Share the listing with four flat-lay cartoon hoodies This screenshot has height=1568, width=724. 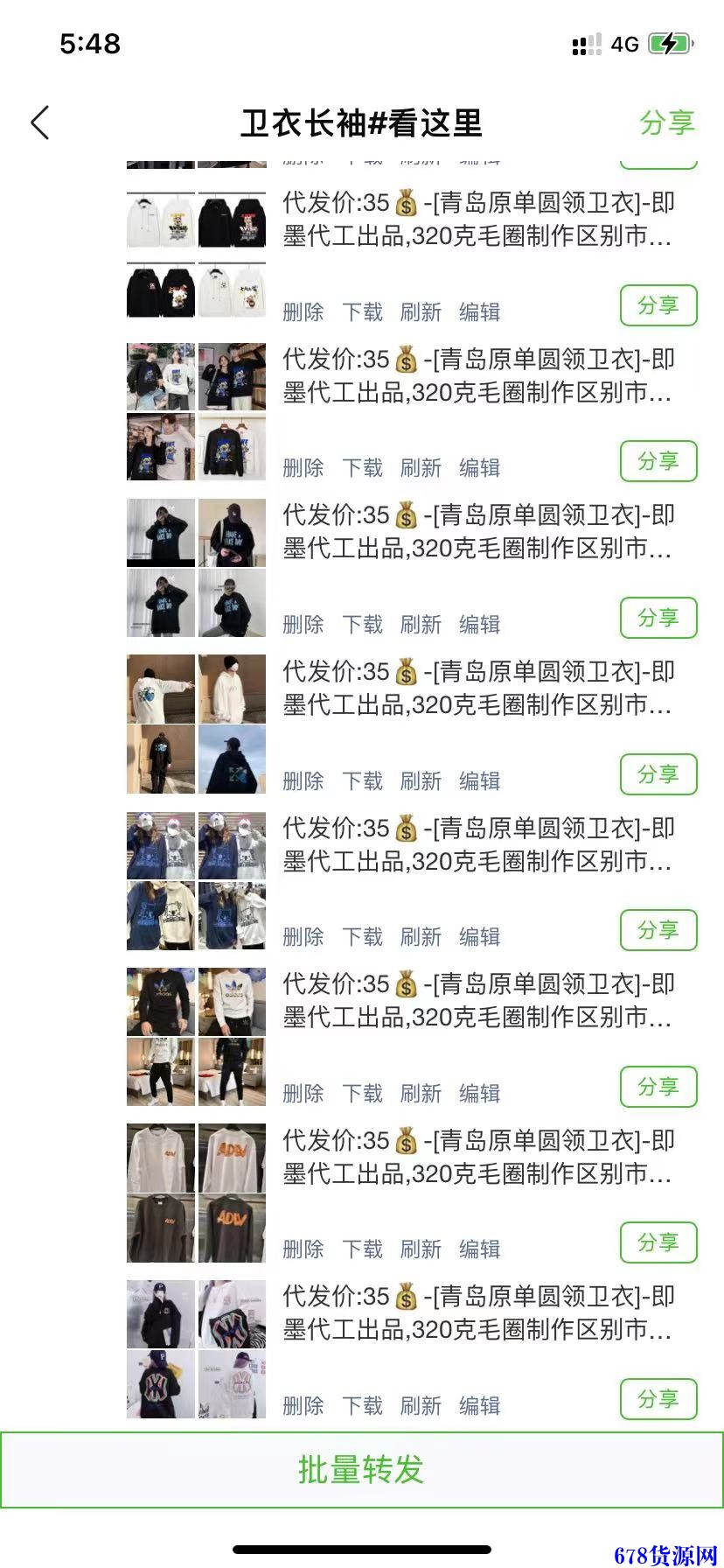pyautogui.click(x=658, y=305)
